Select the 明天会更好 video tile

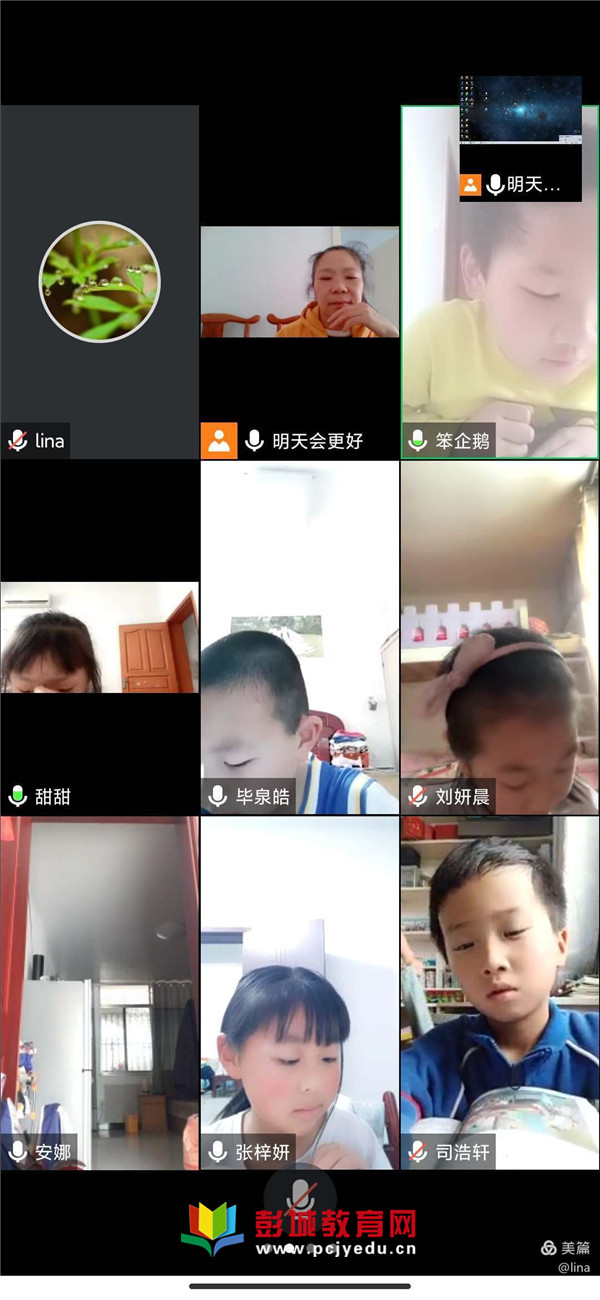(299, 282)
